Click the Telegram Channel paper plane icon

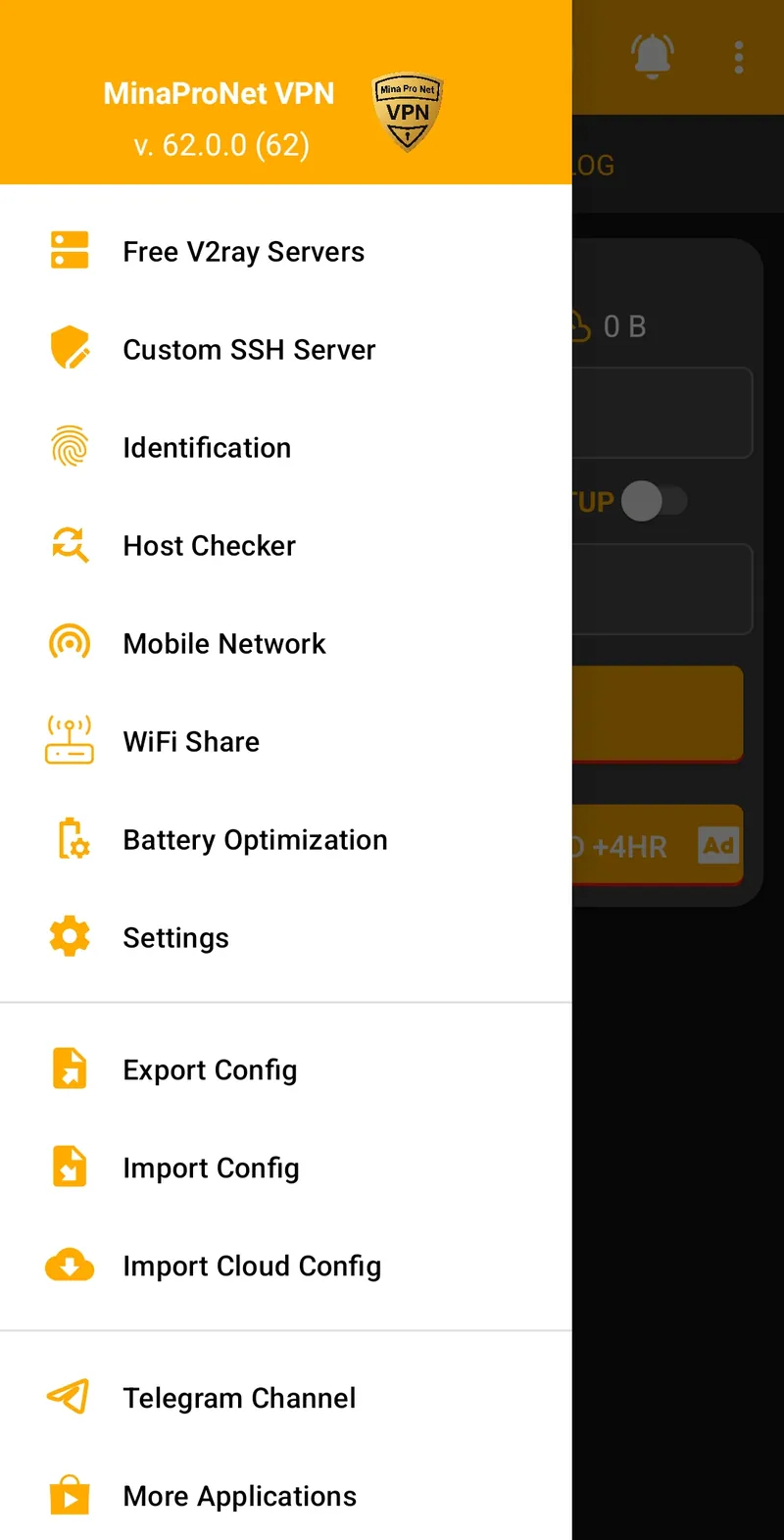[70, 1398]
